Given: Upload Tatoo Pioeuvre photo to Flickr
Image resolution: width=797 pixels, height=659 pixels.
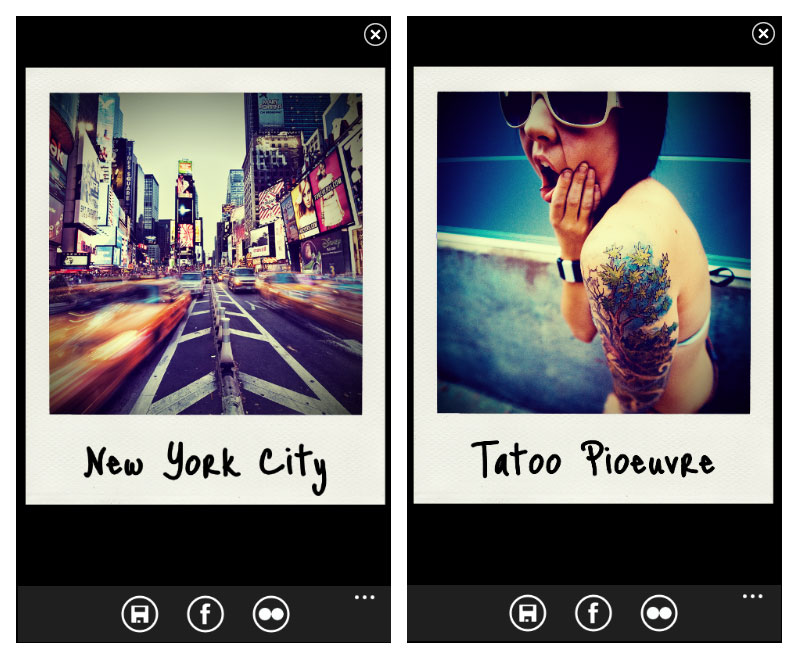Looking at the screenshot, I should pyautogui.click(x=659, y=614).
